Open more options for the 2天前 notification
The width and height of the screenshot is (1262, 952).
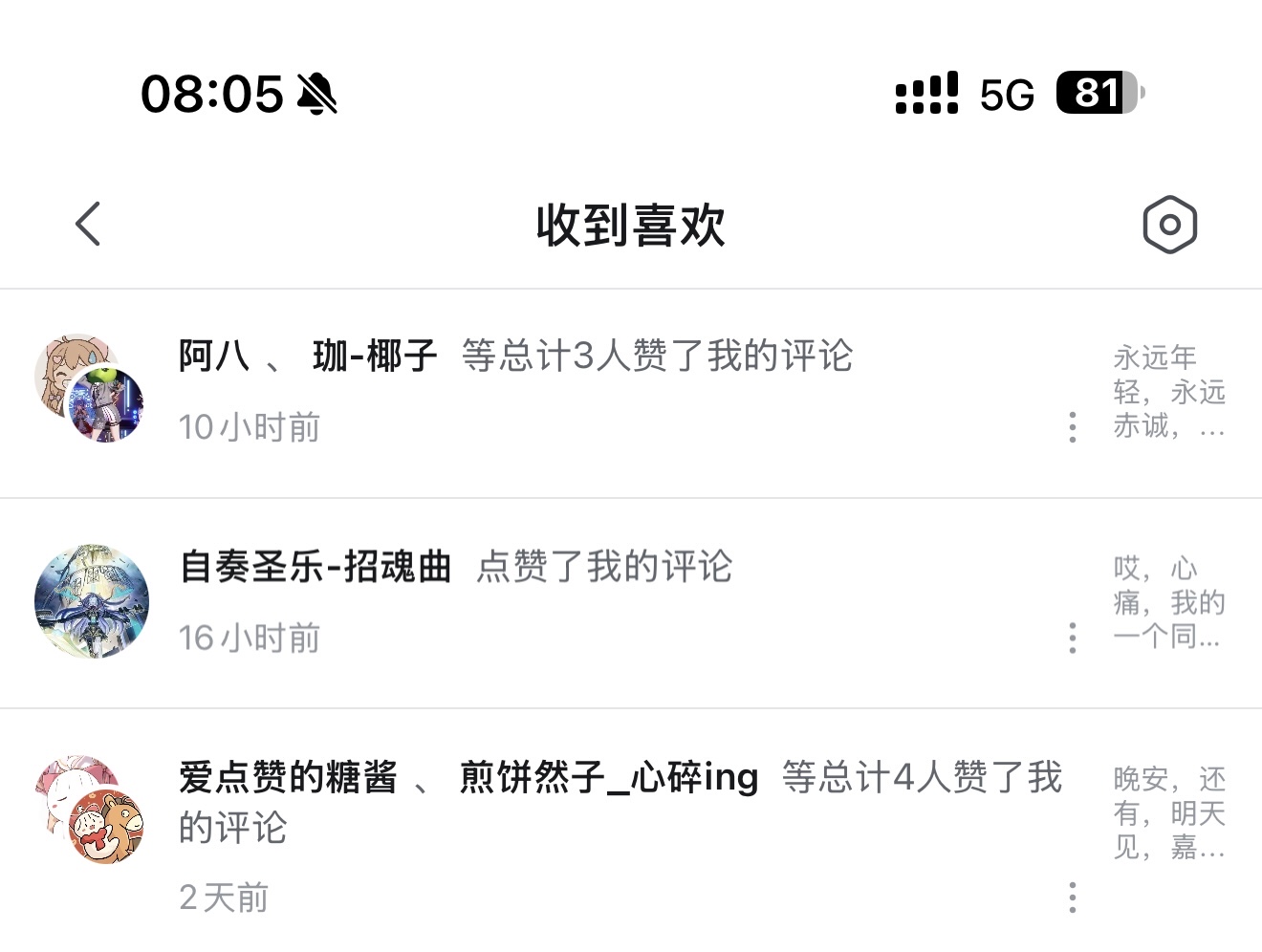tap(1073, 898)
